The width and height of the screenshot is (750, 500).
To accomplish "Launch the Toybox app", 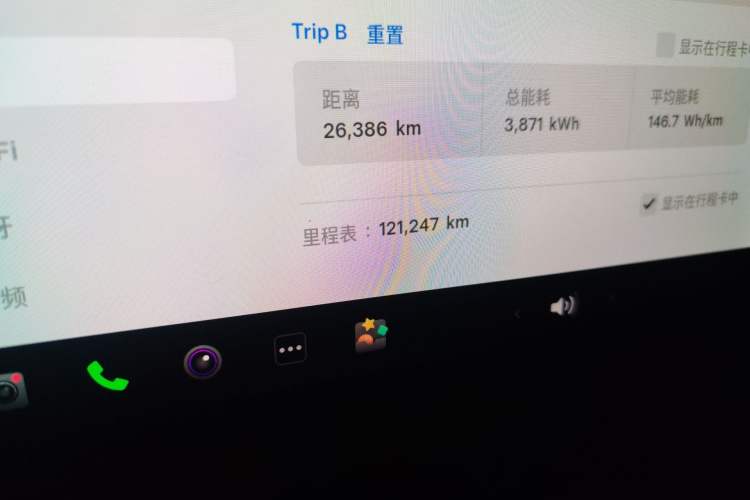I will (x=371, y=336).
